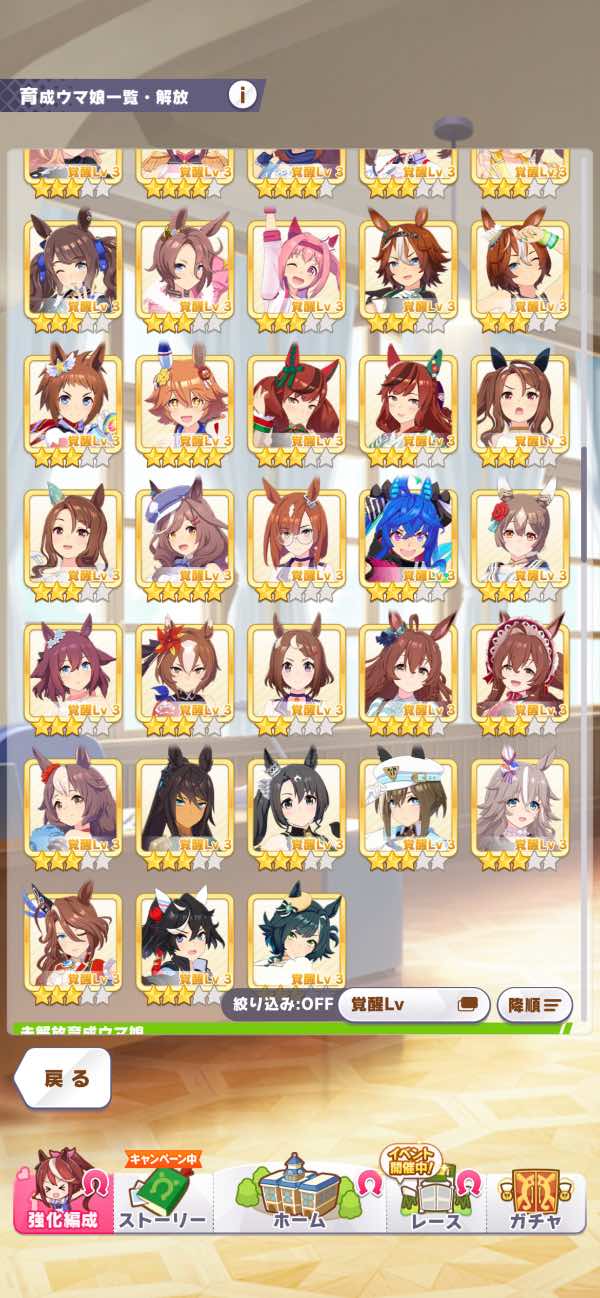Select the winking girl with blue hair ribbons
The height and width of the screenshot is (1298, 600).
(x=72, y=270)
